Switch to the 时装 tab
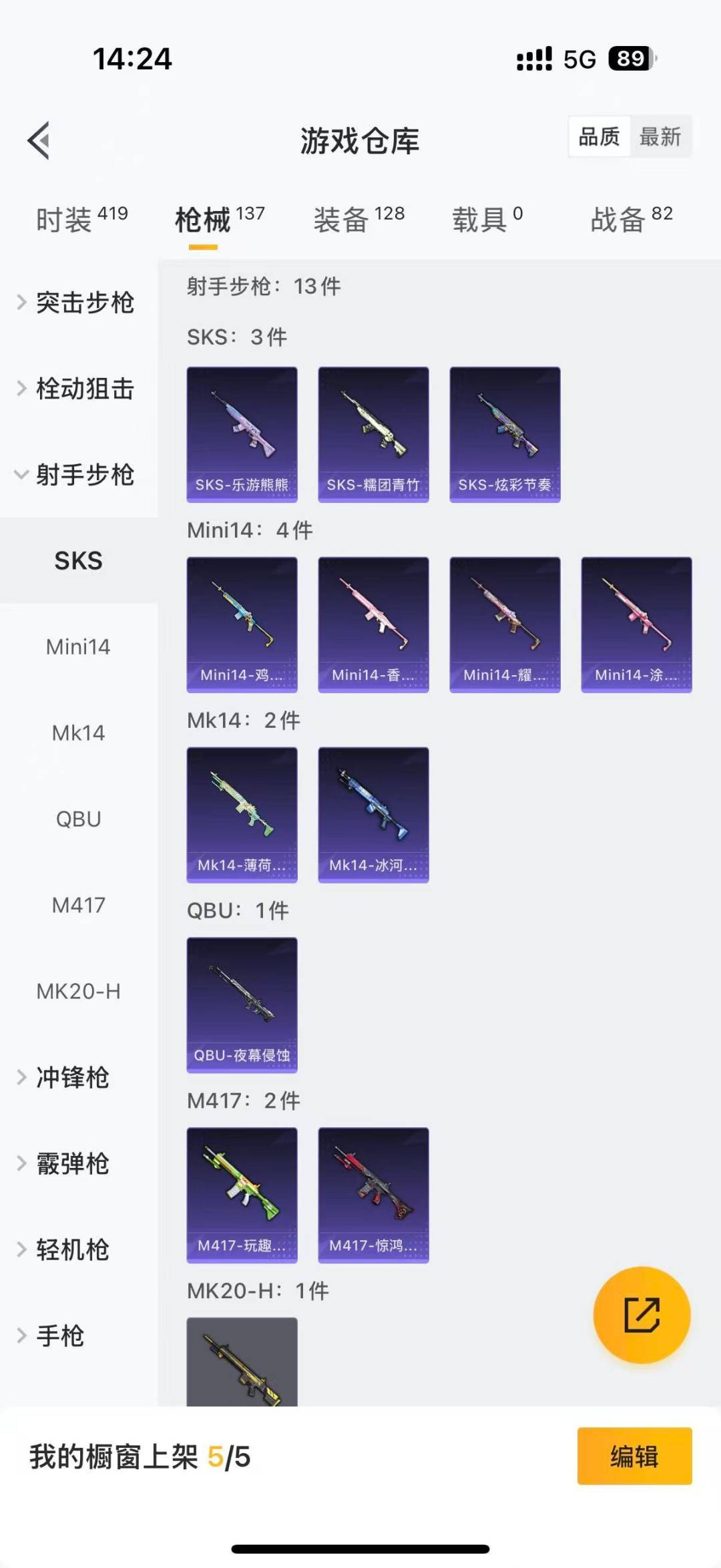Image resolution: width=721 pixels, height=1568 pixels. point(81,219)
